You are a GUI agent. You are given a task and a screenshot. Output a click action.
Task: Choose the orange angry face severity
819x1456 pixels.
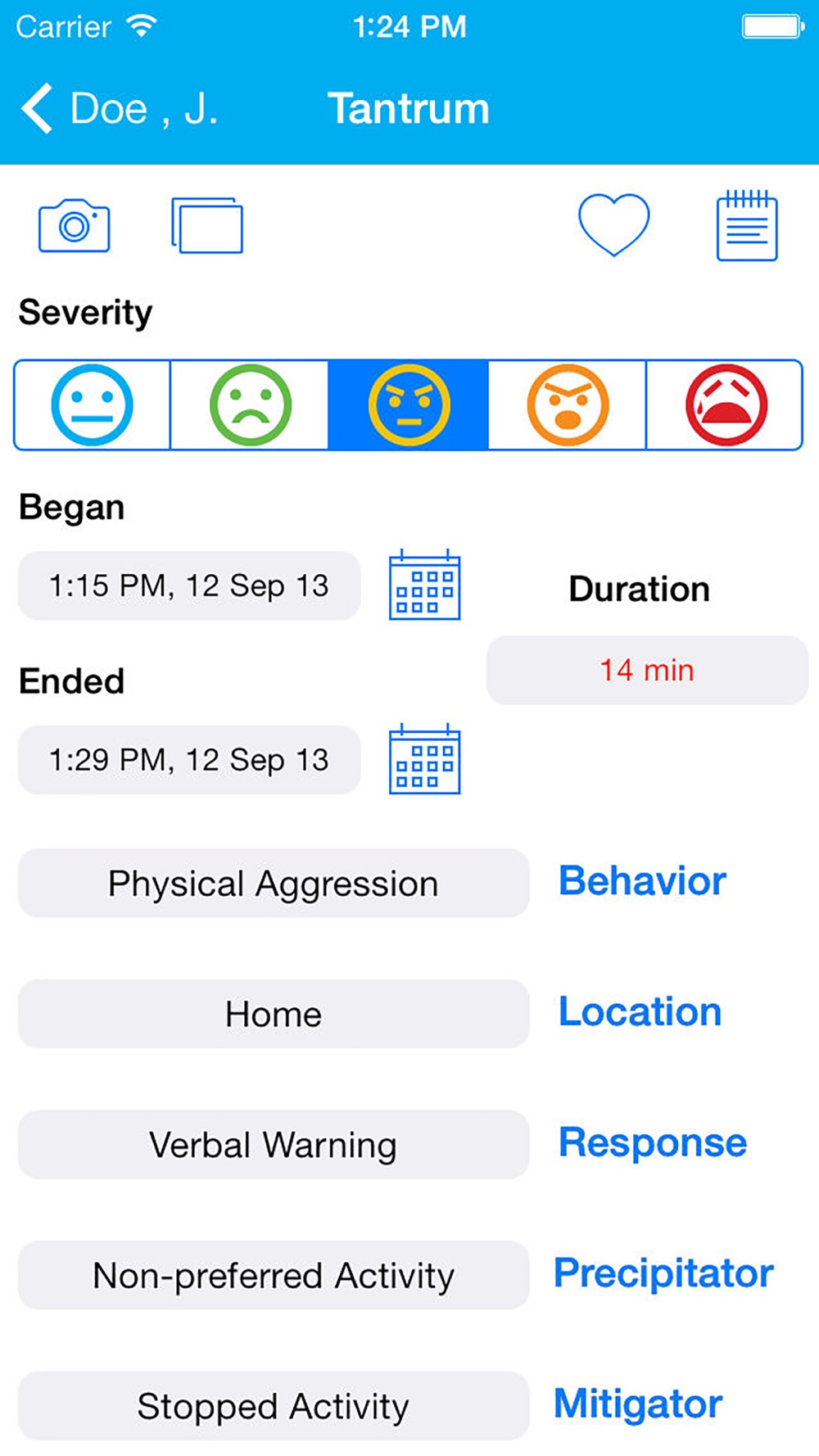568,405
